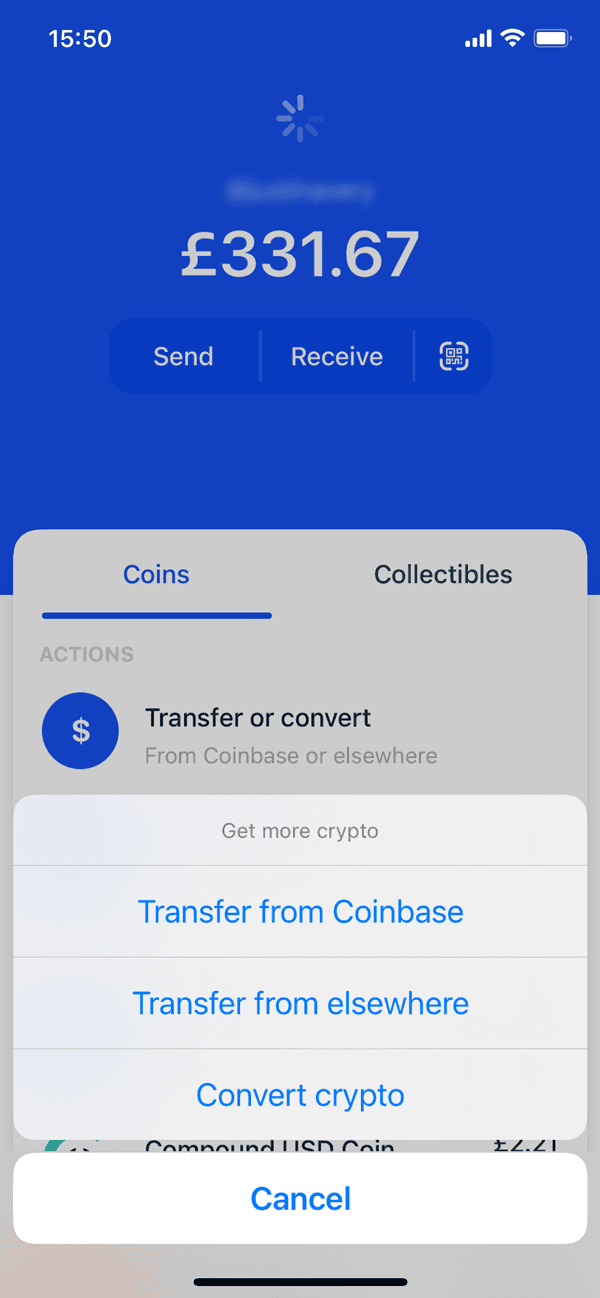Image resolution: width=600 pixels, height=1298 pixels.
Task: Select Transfer from Coinbase option
Action: click(x=300, y=912)
